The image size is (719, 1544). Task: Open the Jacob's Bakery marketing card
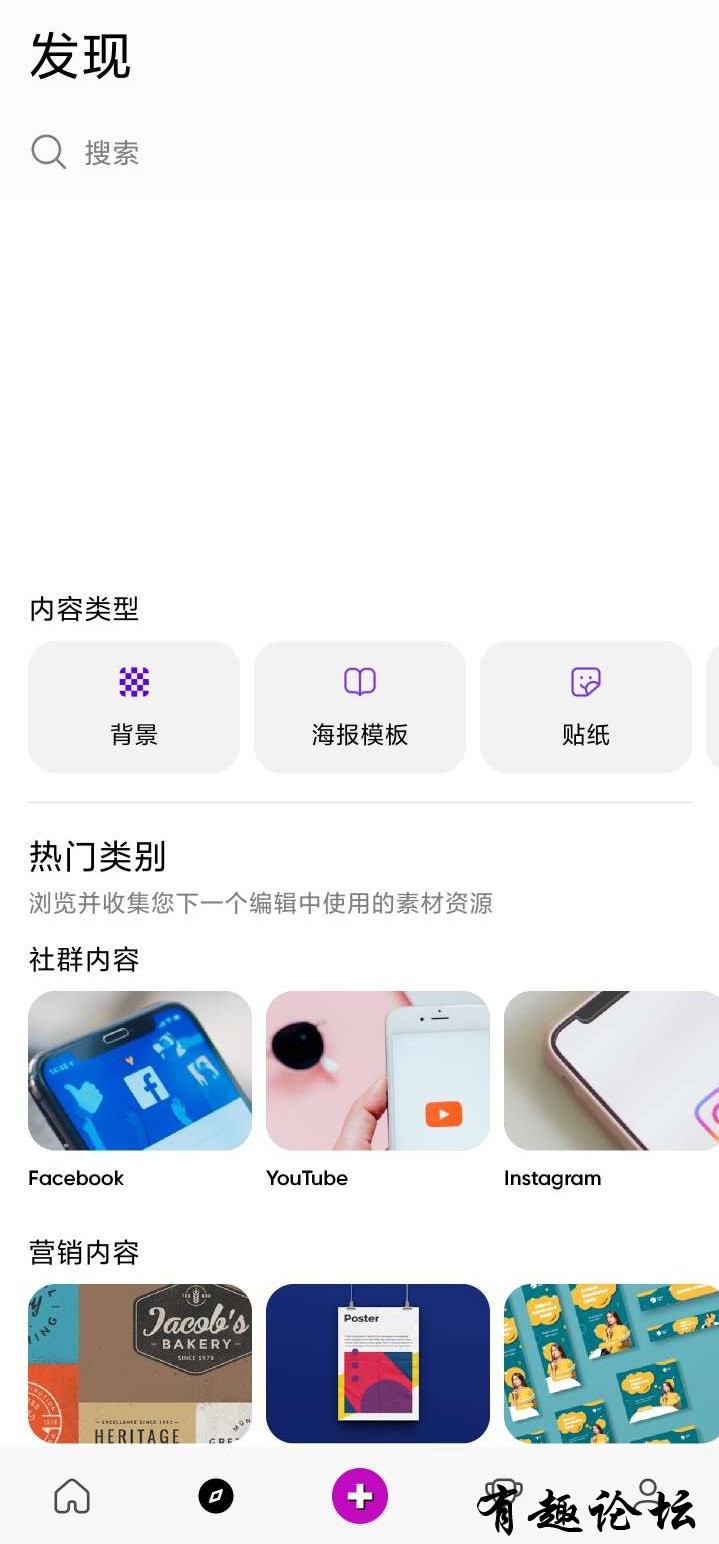140,1363
